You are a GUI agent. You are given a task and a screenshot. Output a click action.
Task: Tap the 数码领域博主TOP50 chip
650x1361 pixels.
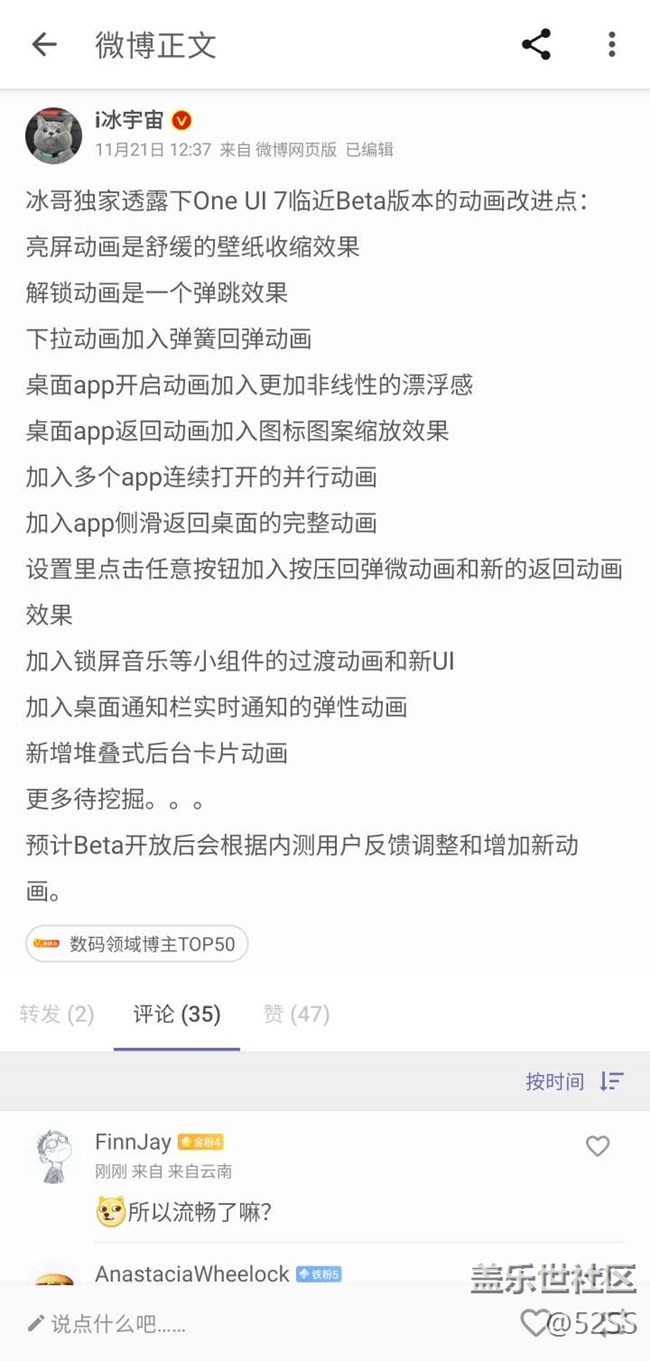pyautogui.click(x=137, y=943)
